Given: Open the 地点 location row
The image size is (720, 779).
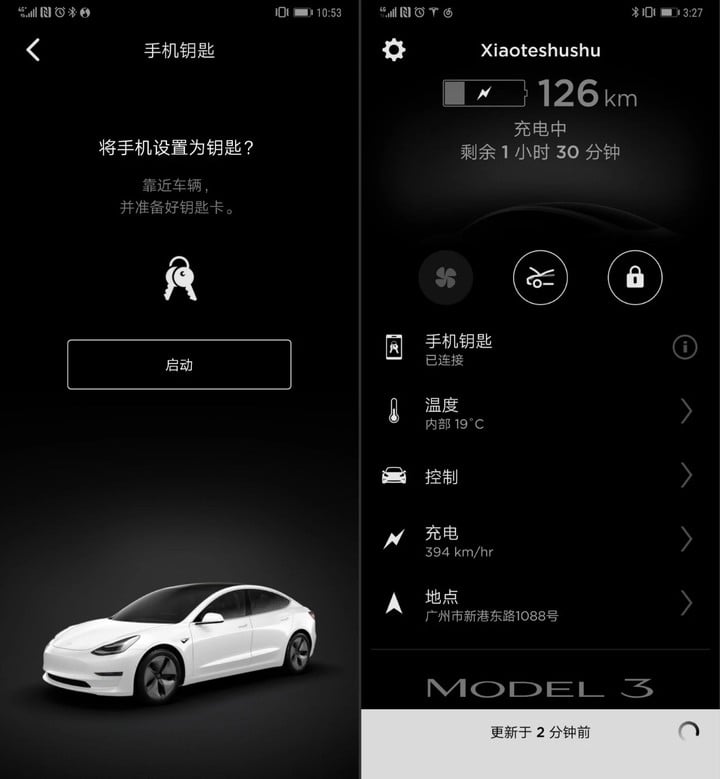Looking at the screenshot, I should point(540,604).
